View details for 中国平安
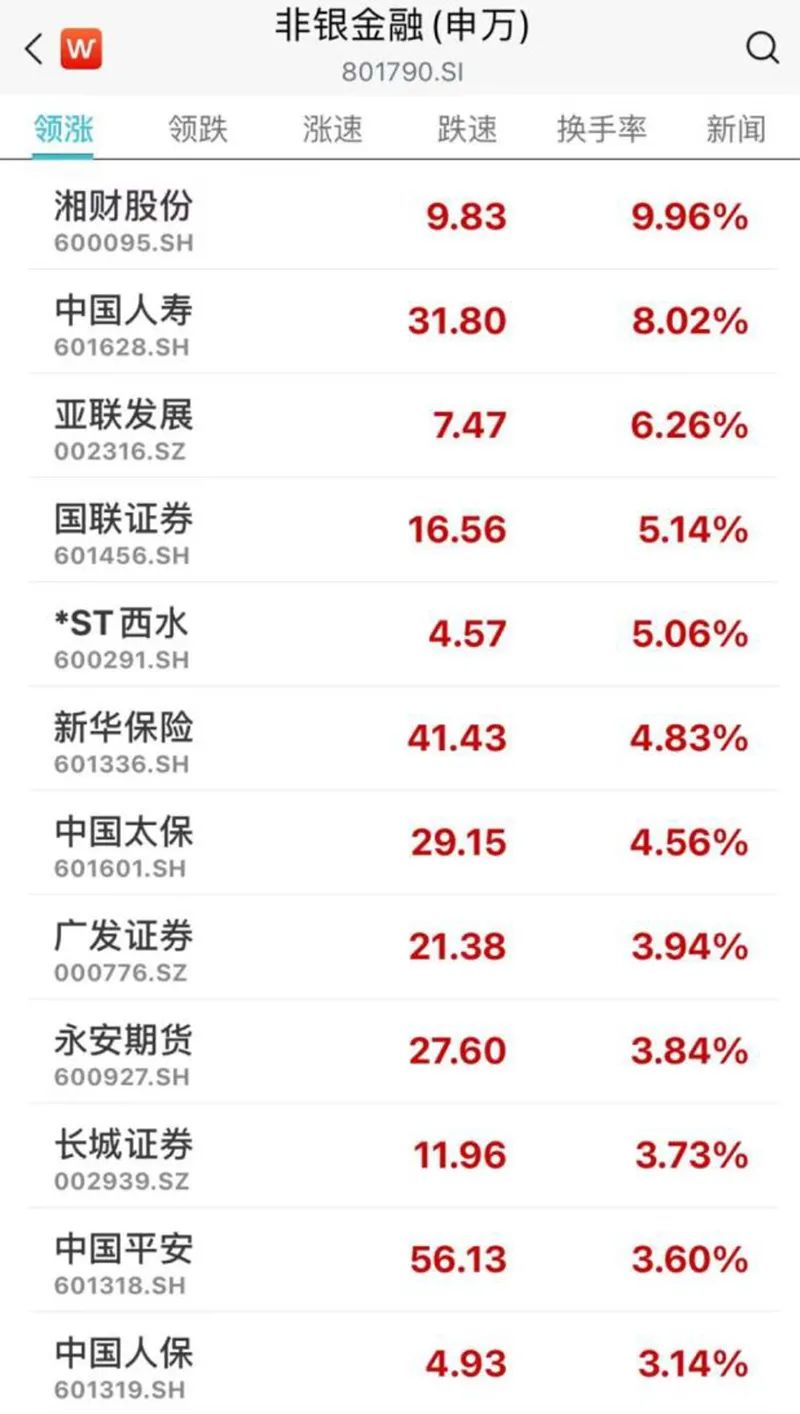Image resolution: width=800 pixels, height=1414 pixels. 400,1260
